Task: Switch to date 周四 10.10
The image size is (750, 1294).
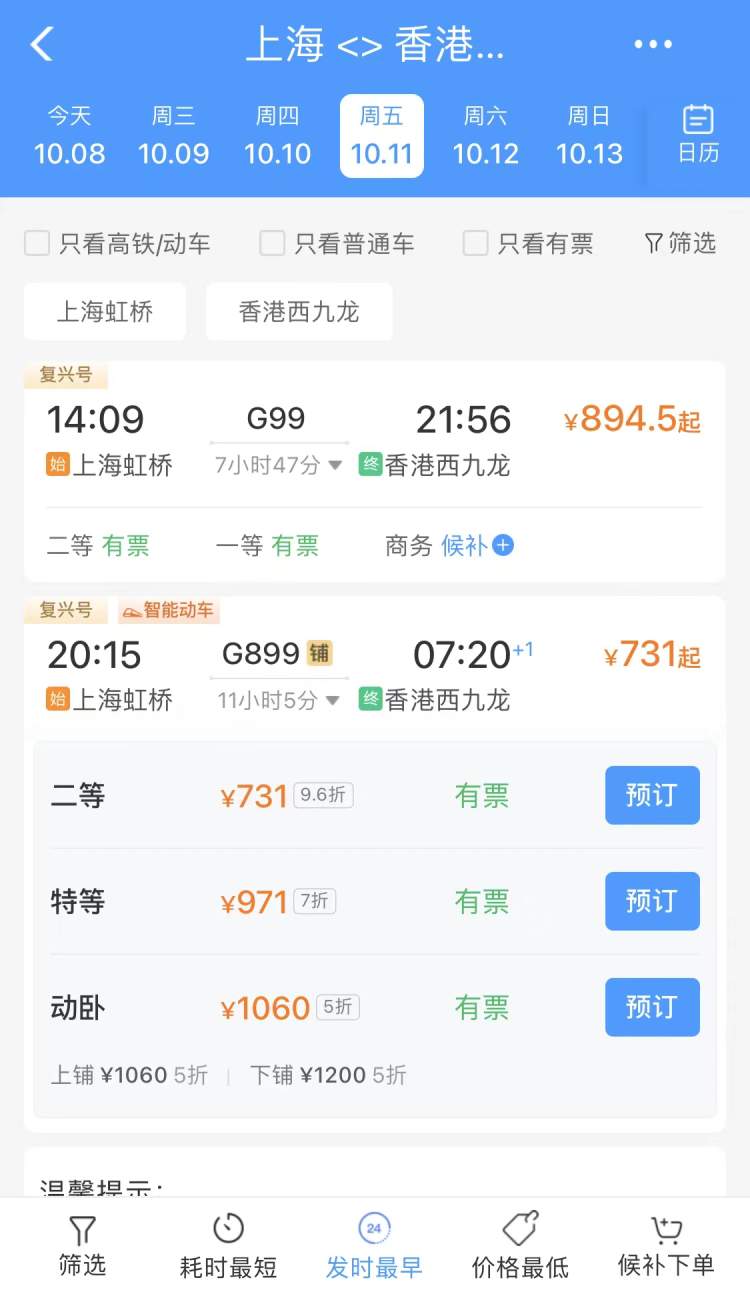Action: 278,136
